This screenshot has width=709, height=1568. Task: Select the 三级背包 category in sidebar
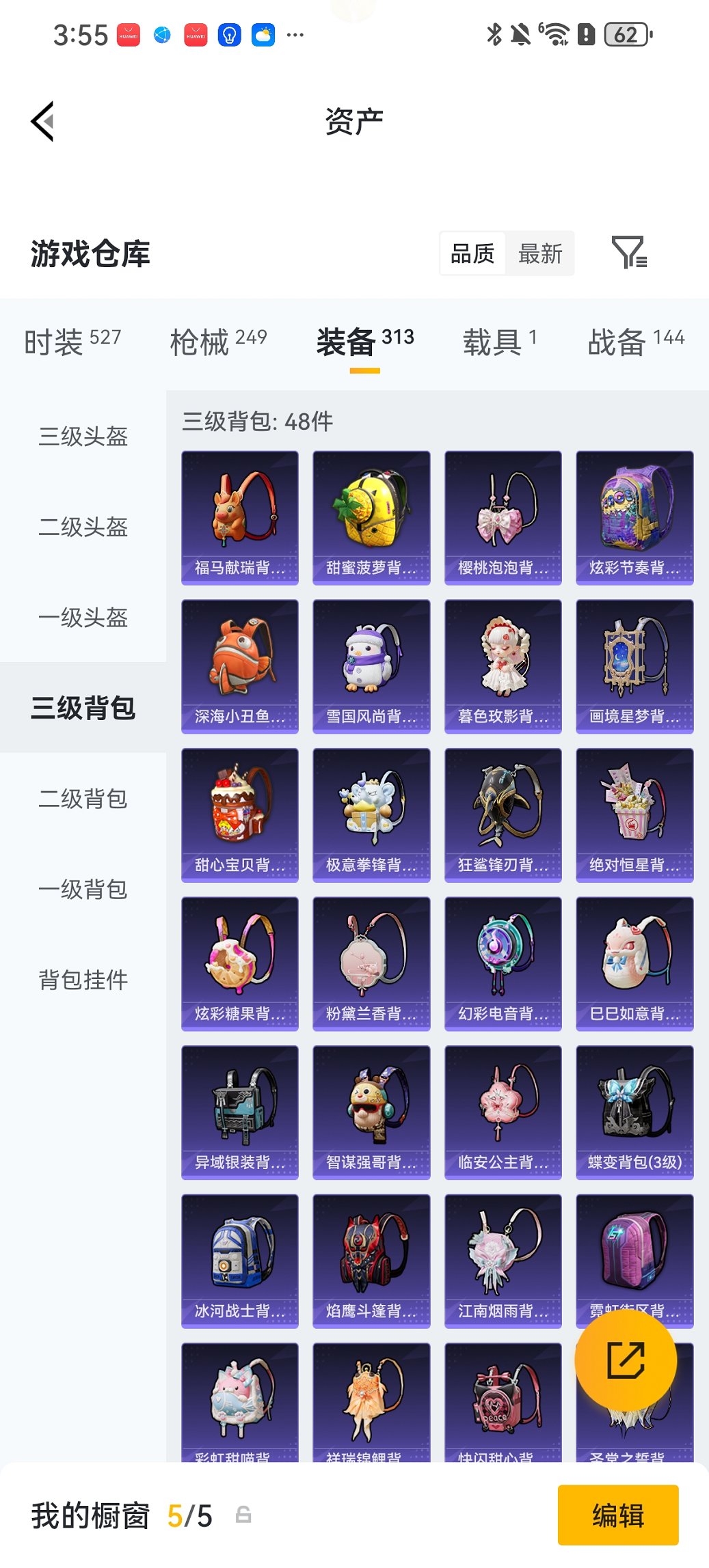coord(82,708)
